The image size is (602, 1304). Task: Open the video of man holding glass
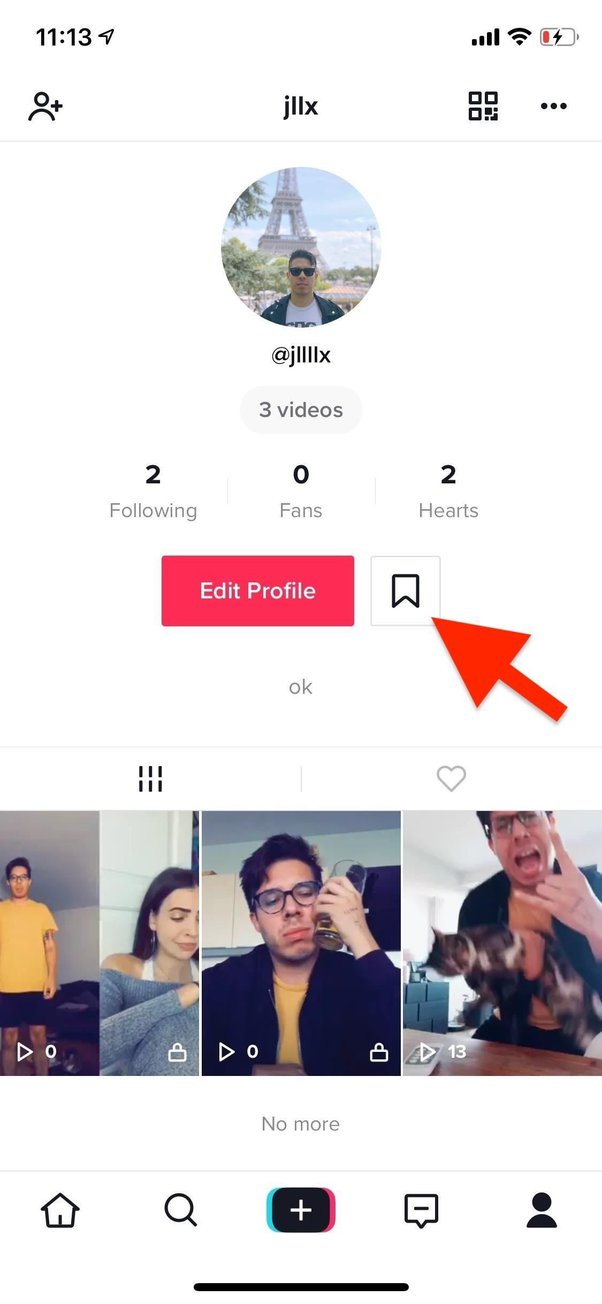tap(301, 943)
